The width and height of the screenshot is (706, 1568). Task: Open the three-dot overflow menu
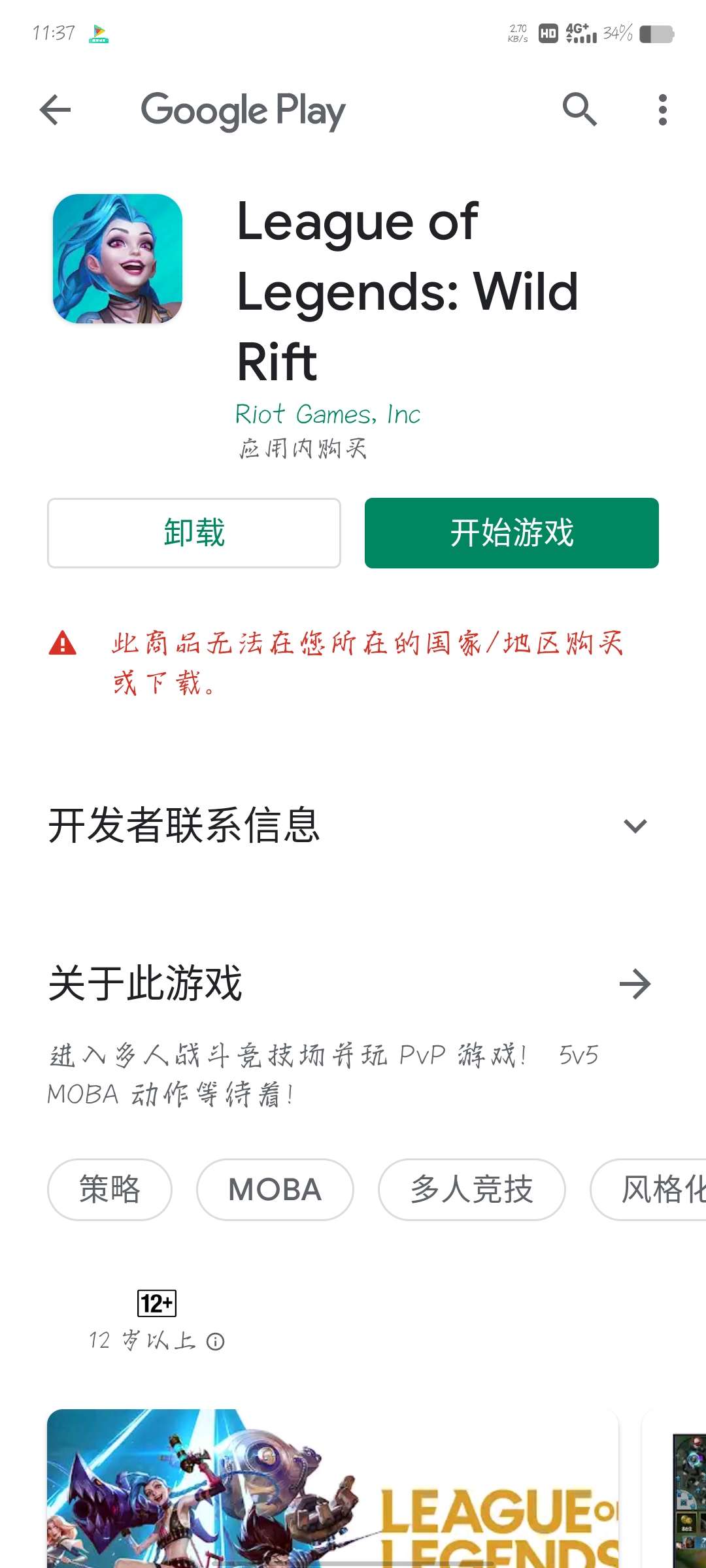pyautogui.click(x=662, y=110)
